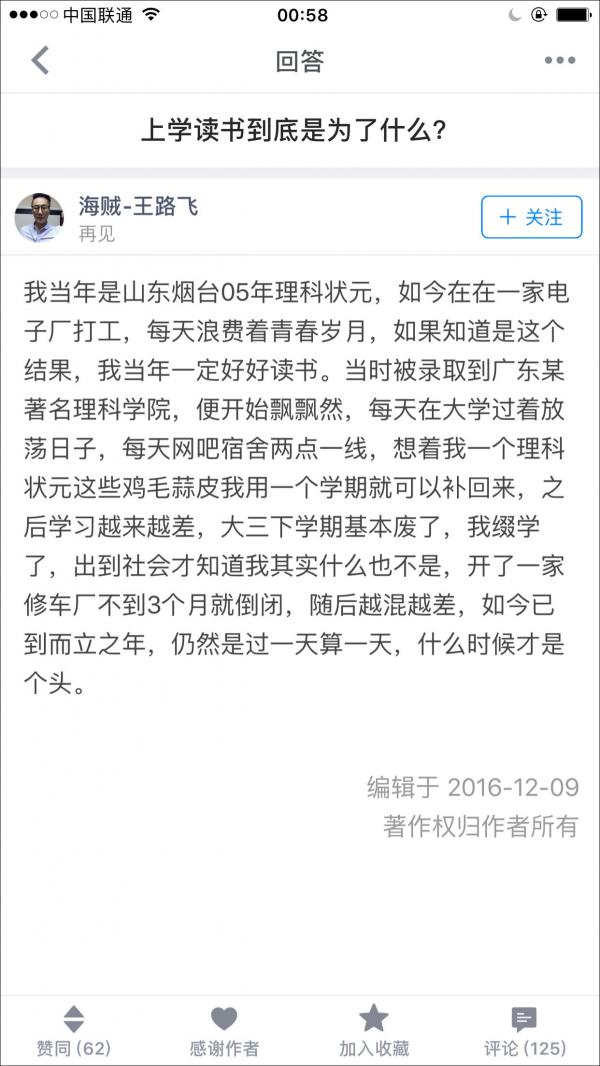Viewport: 600px width, 1066px height.
Task: Tap 感谢作者 to thank the author
Action: [224, 1031]
